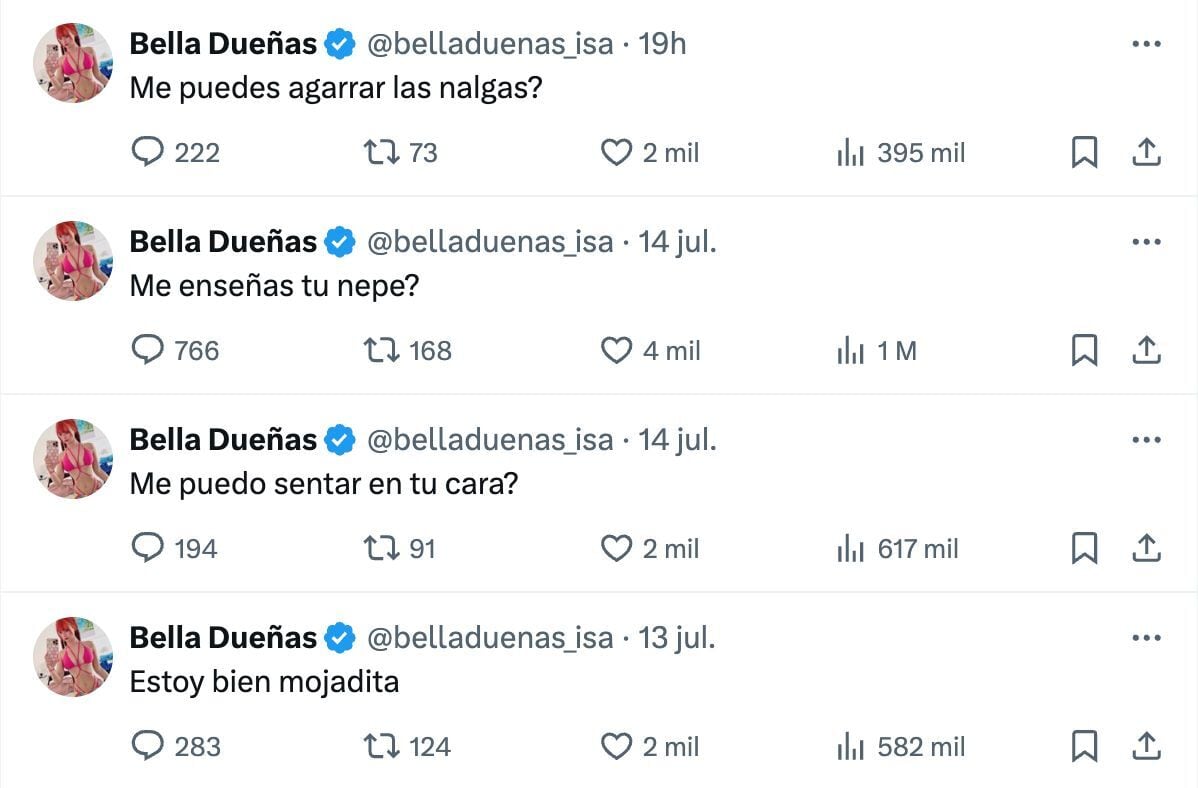Repost the tweet with 124 reposts
This screenshot has width=1198, height=788.
pos(381,747)
